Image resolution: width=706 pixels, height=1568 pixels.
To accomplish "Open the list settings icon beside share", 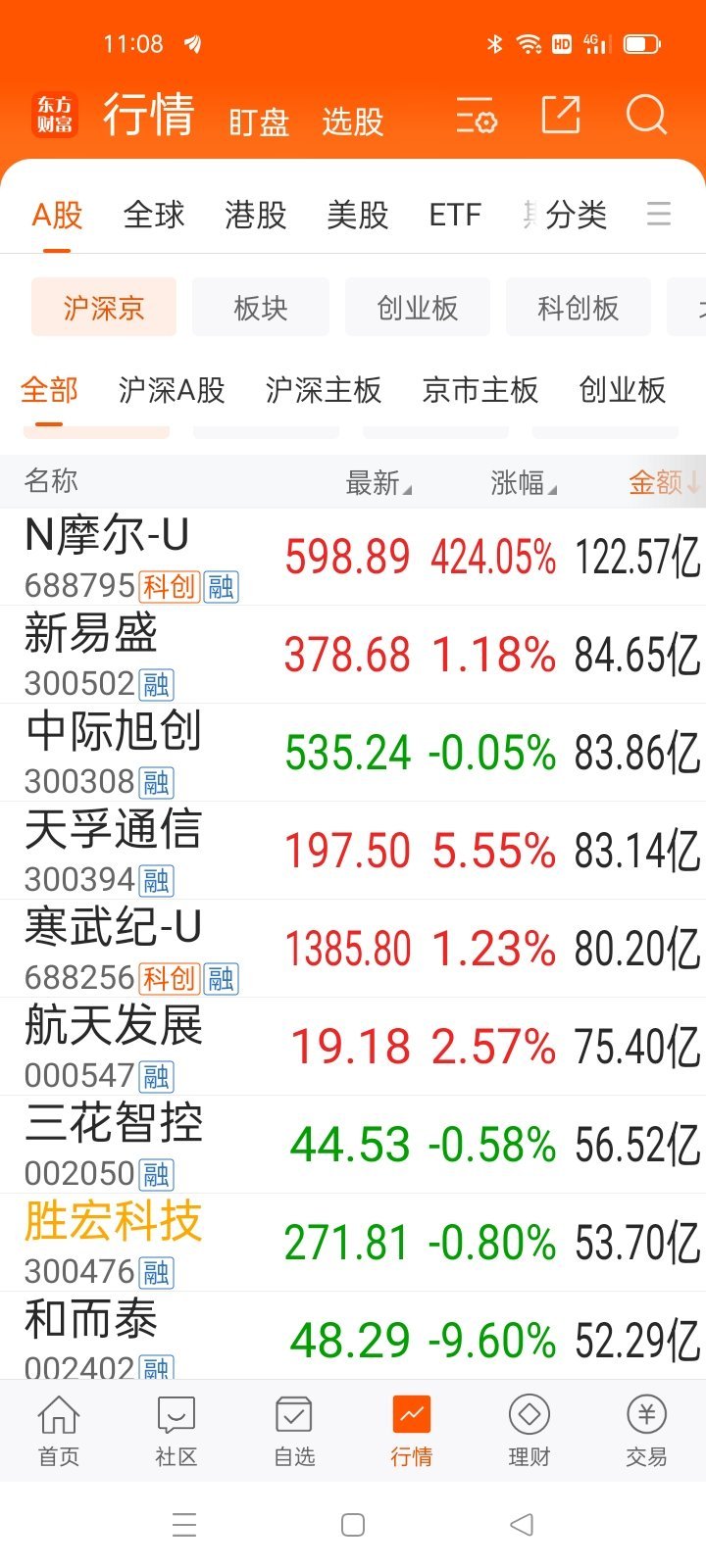I will tap(476, 117).
